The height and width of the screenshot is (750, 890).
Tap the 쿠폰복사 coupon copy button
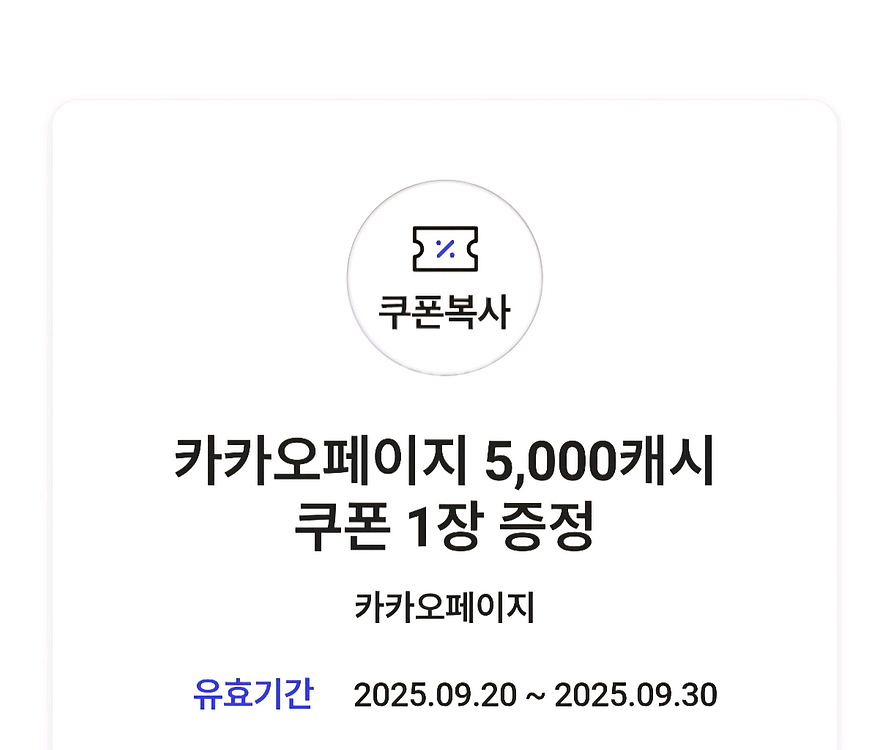point(444,277)
